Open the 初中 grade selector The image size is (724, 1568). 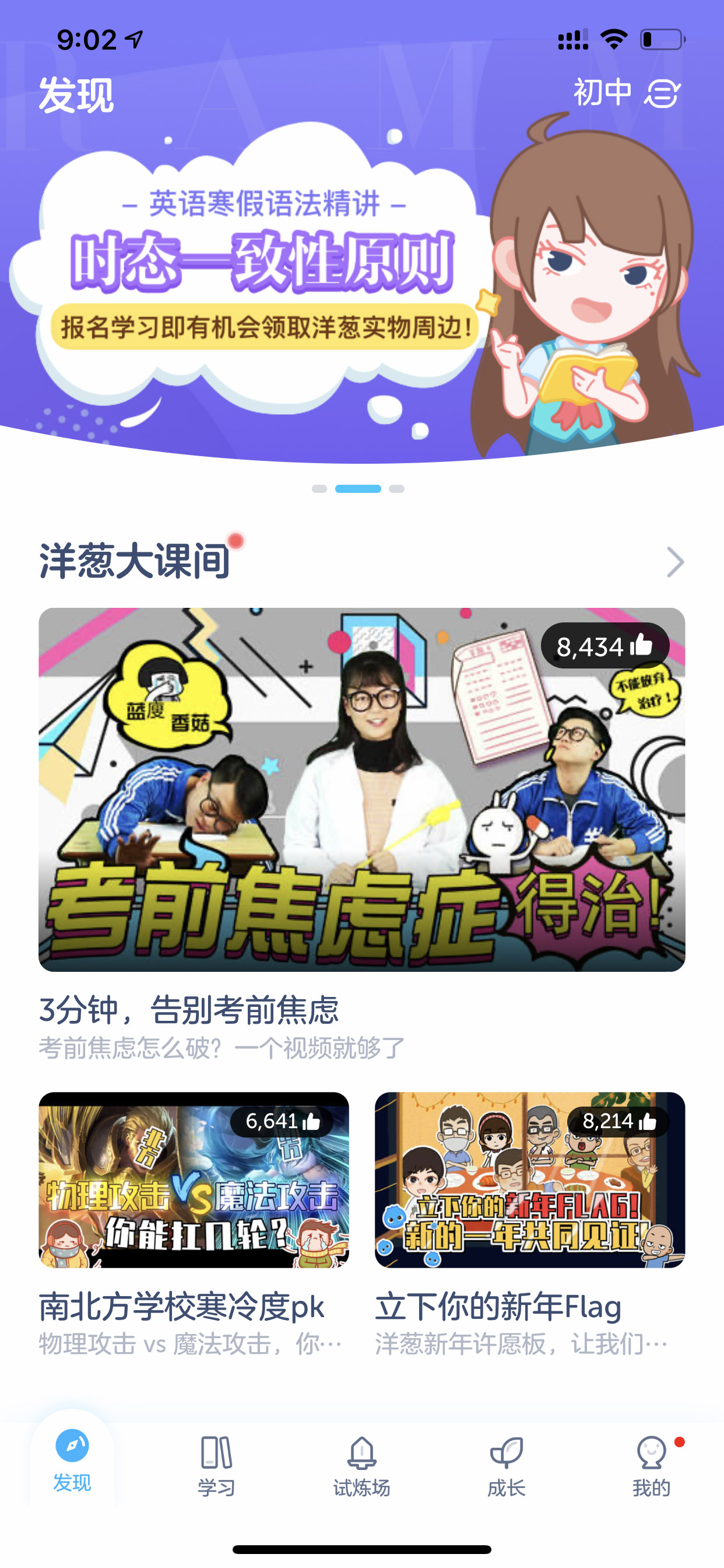(x=627, y=93)
